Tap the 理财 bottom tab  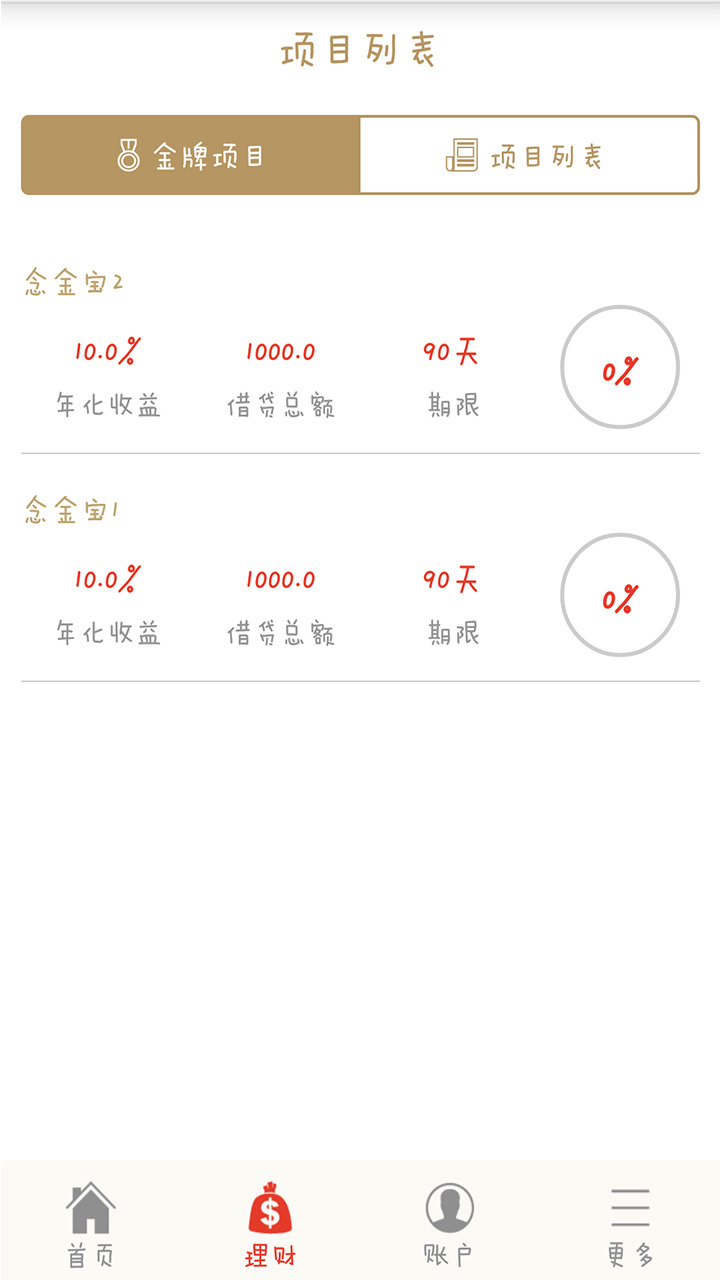270,1224
